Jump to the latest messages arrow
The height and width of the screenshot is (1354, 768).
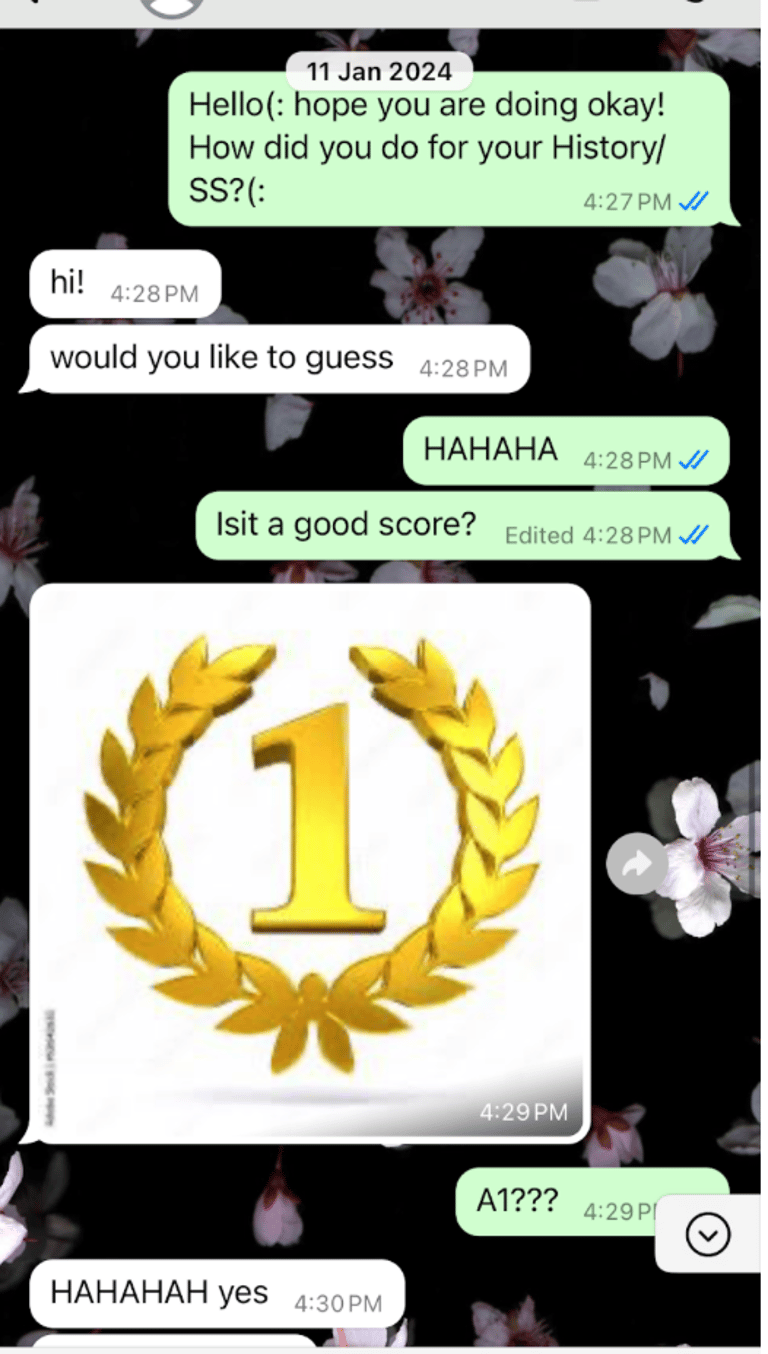pyautogui.click(x=708, y=1236)
